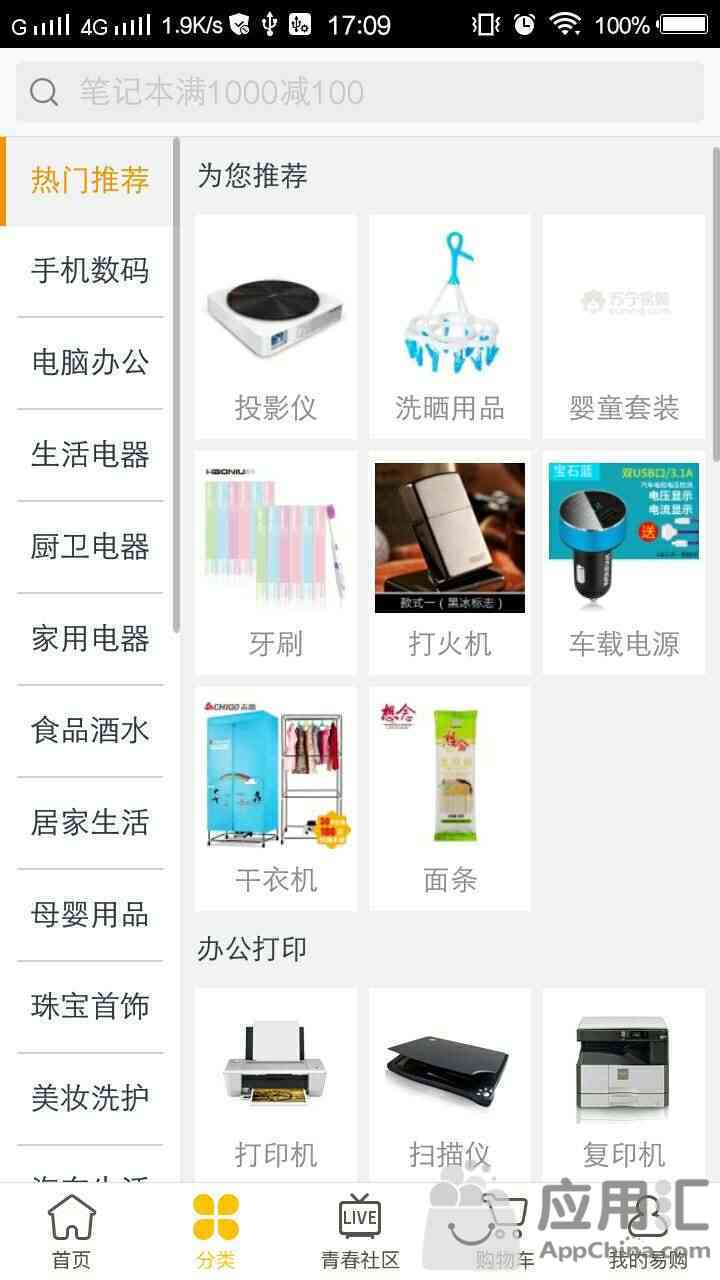Select the 厨卫电器 category
720x1280 pixels.
90,547
